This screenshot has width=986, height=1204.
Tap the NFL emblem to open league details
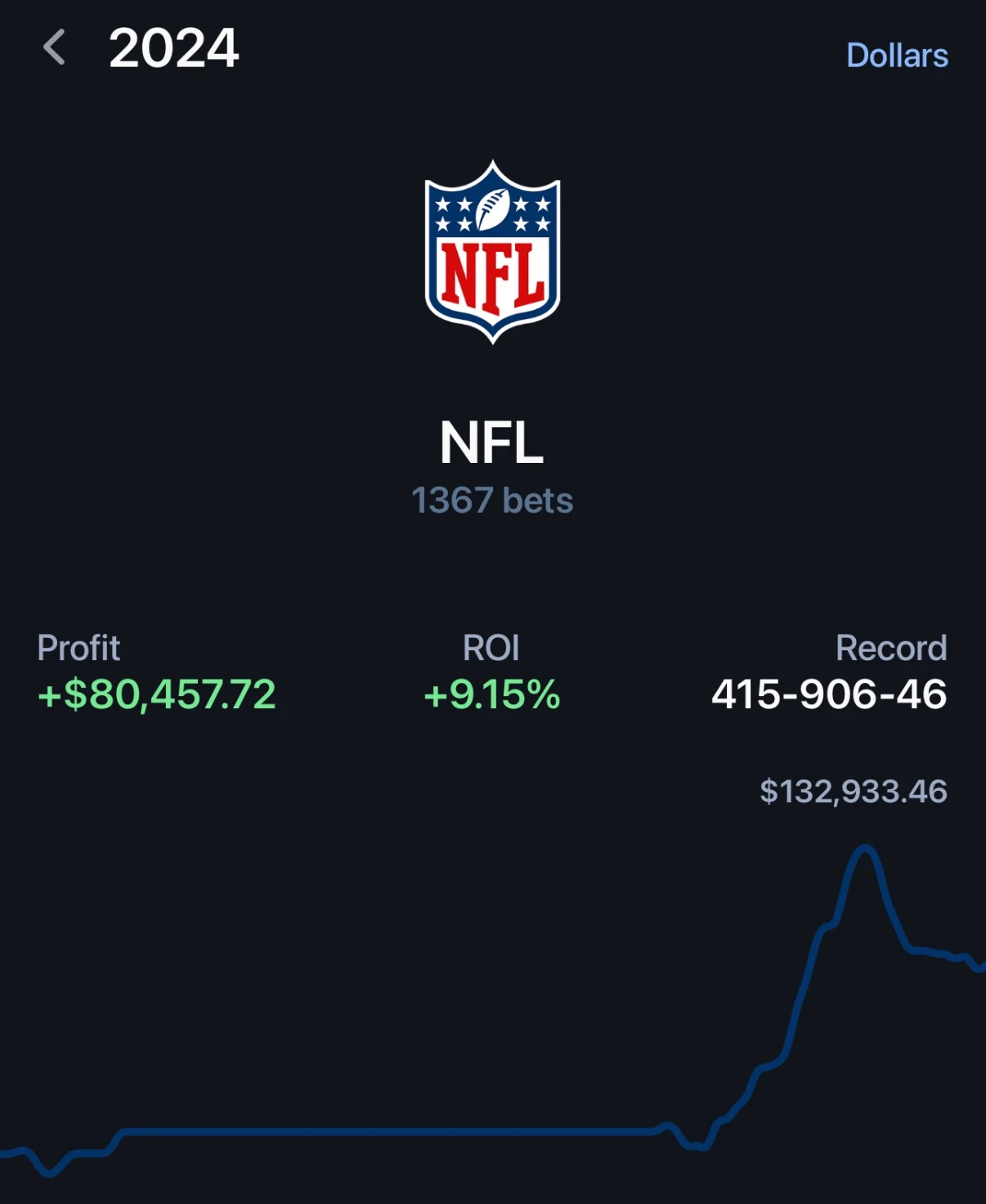(x=491, y=249)
